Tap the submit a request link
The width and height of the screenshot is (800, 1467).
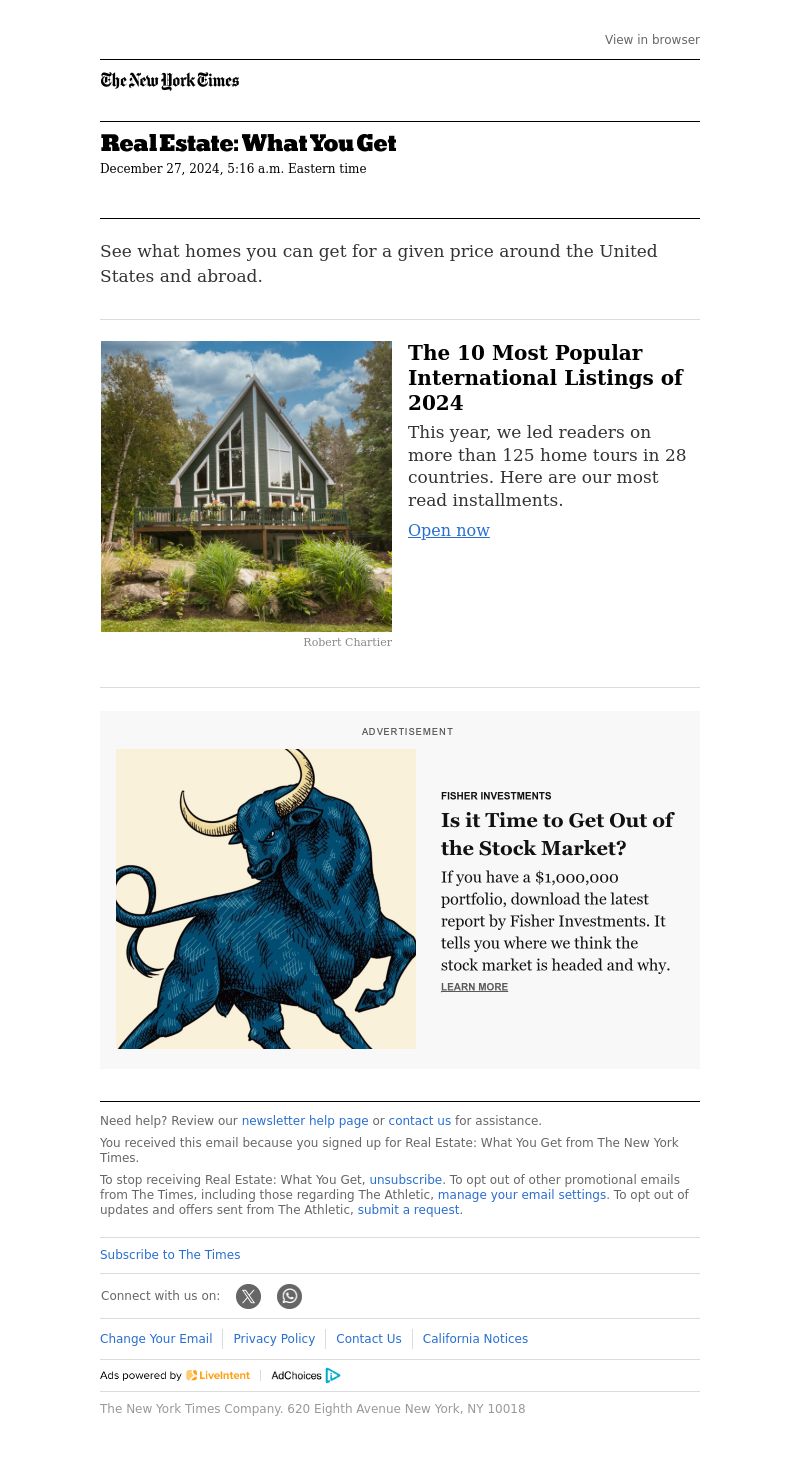coord(408,1210)
